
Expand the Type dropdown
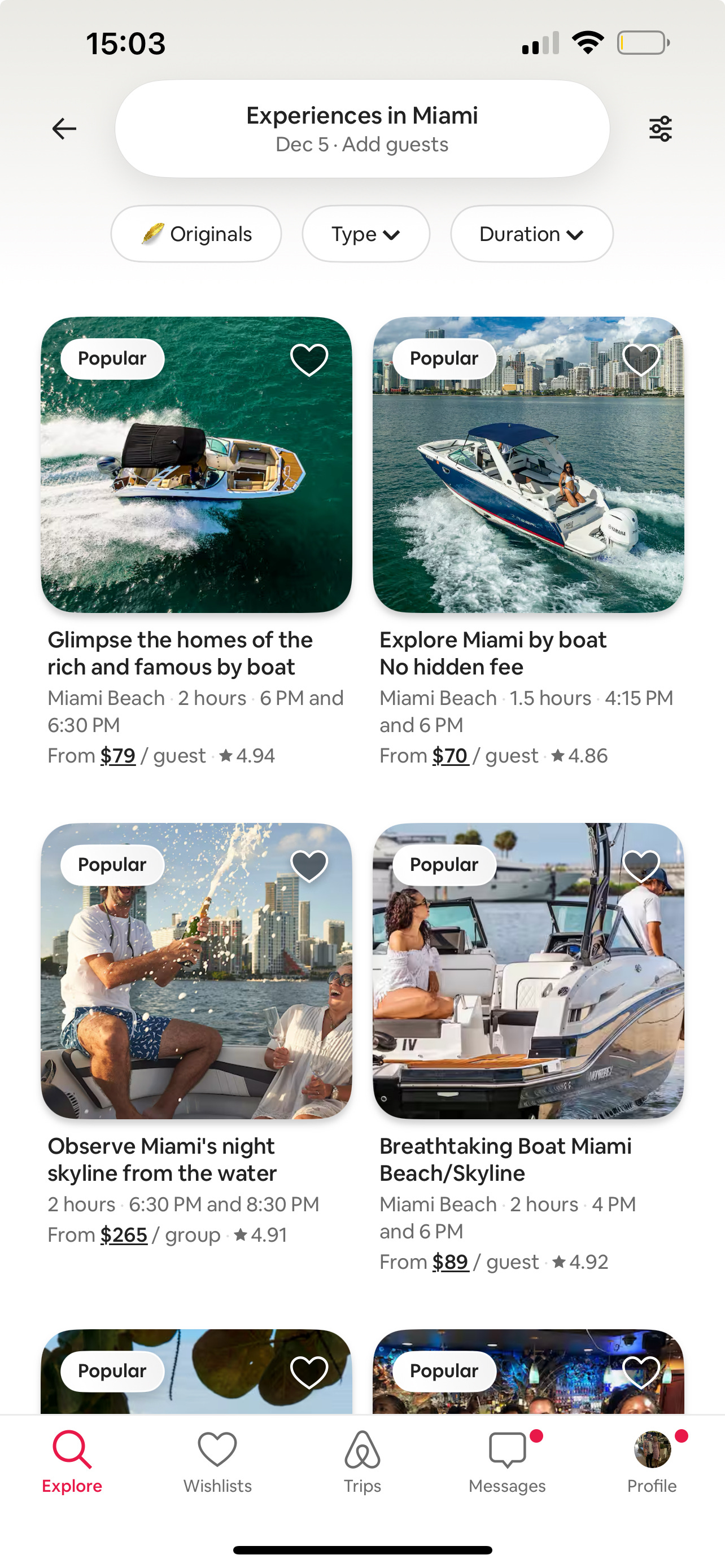pos(365,234)
